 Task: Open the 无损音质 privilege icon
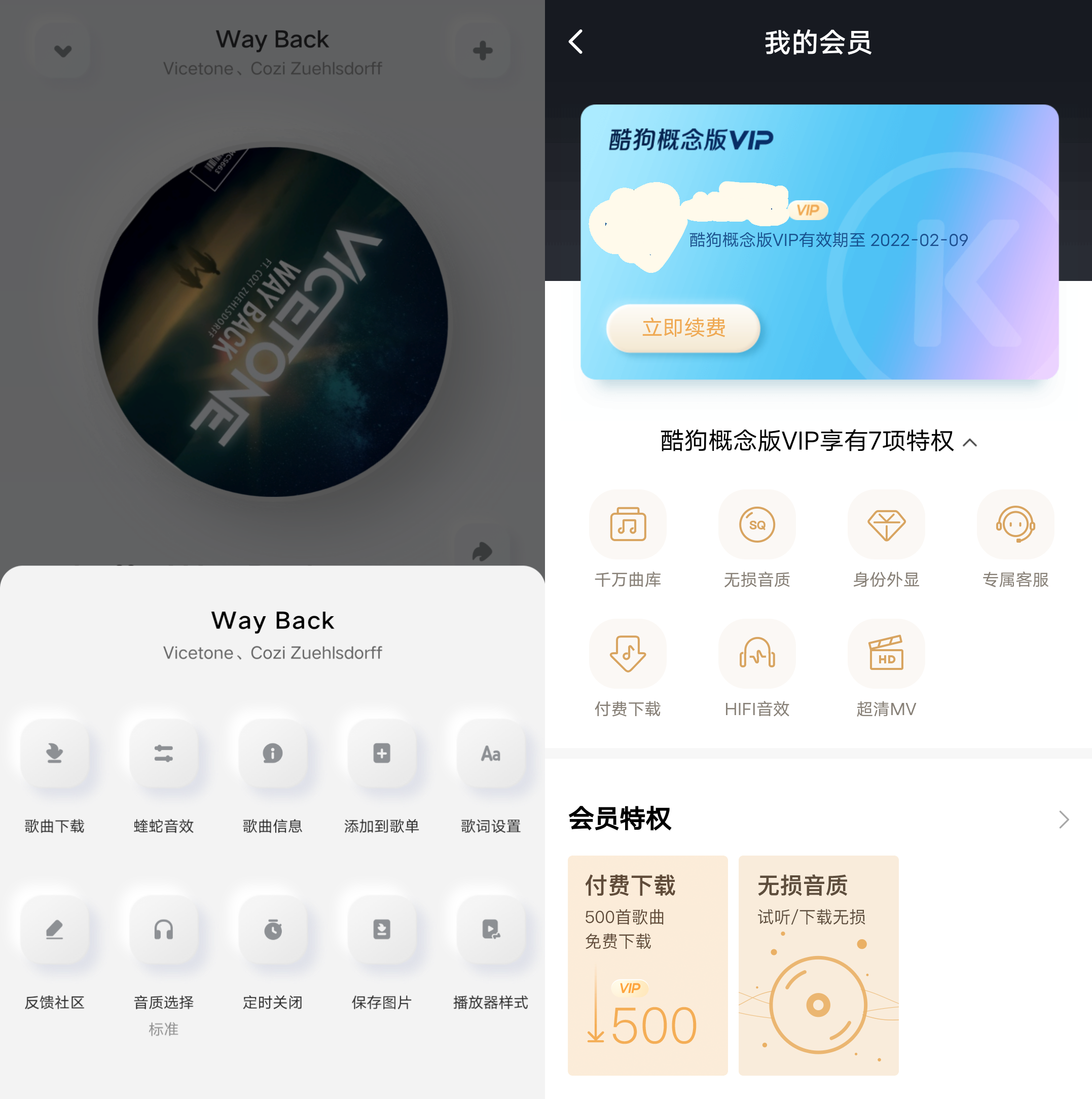(757, 524)
